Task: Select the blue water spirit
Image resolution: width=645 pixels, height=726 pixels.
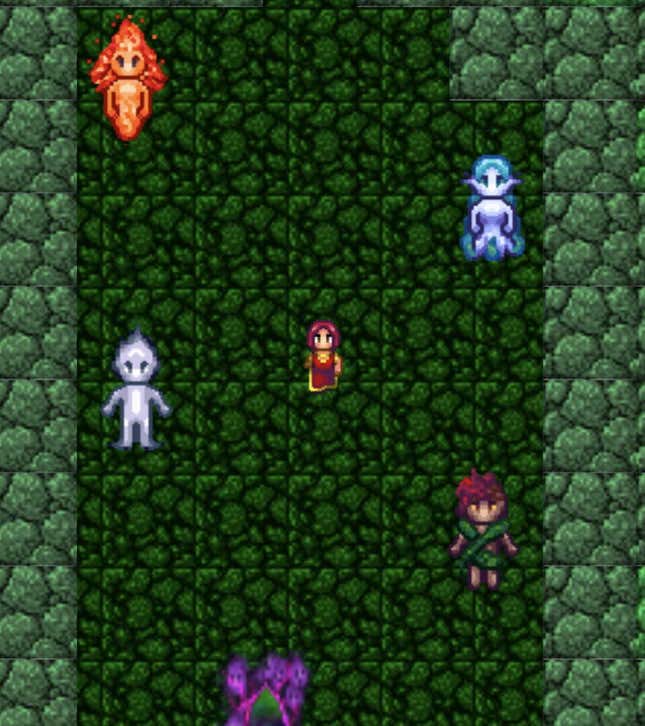Action: [x=493, y=210]
